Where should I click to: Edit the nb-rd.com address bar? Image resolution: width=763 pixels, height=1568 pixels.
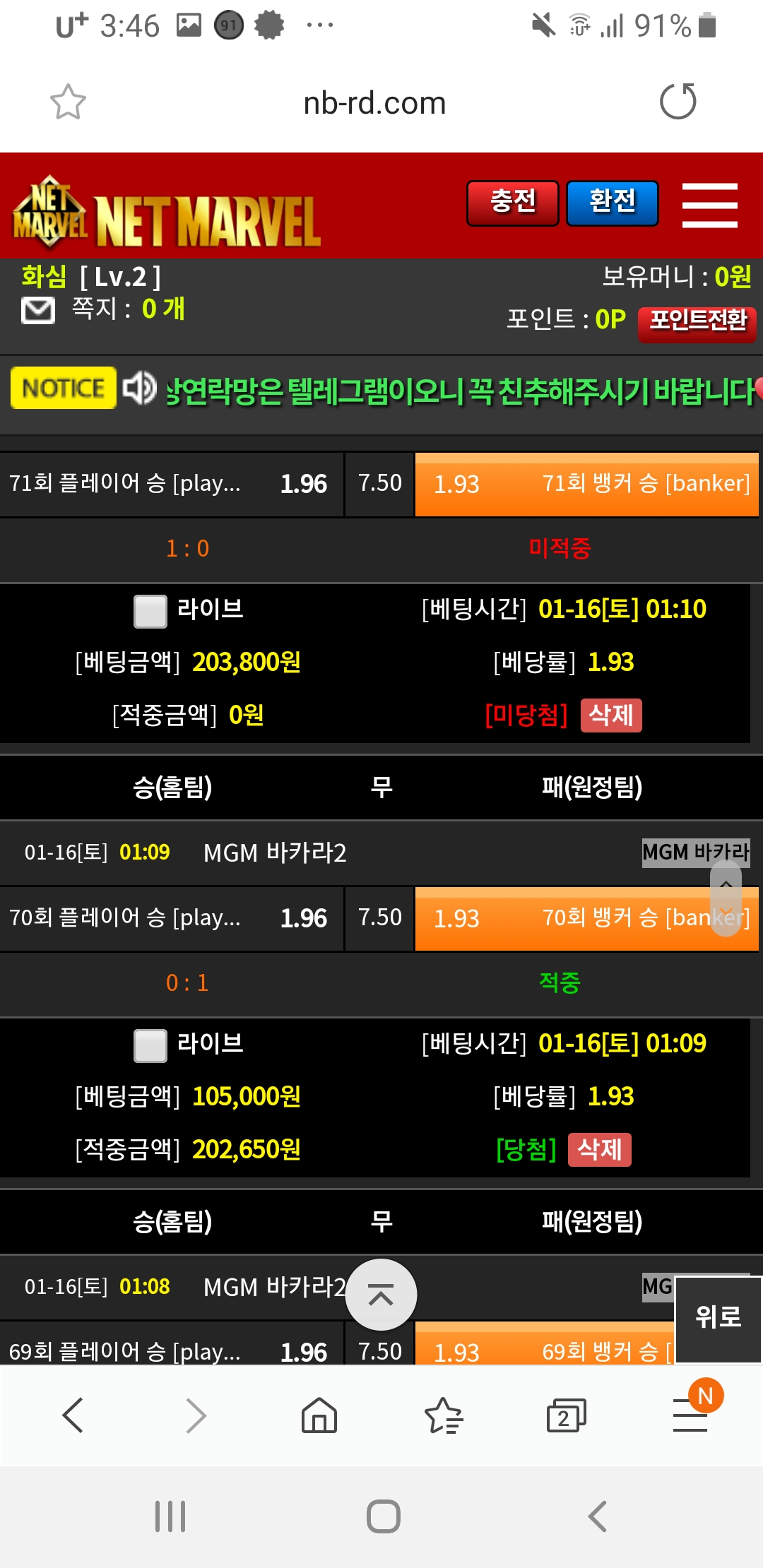374,104
